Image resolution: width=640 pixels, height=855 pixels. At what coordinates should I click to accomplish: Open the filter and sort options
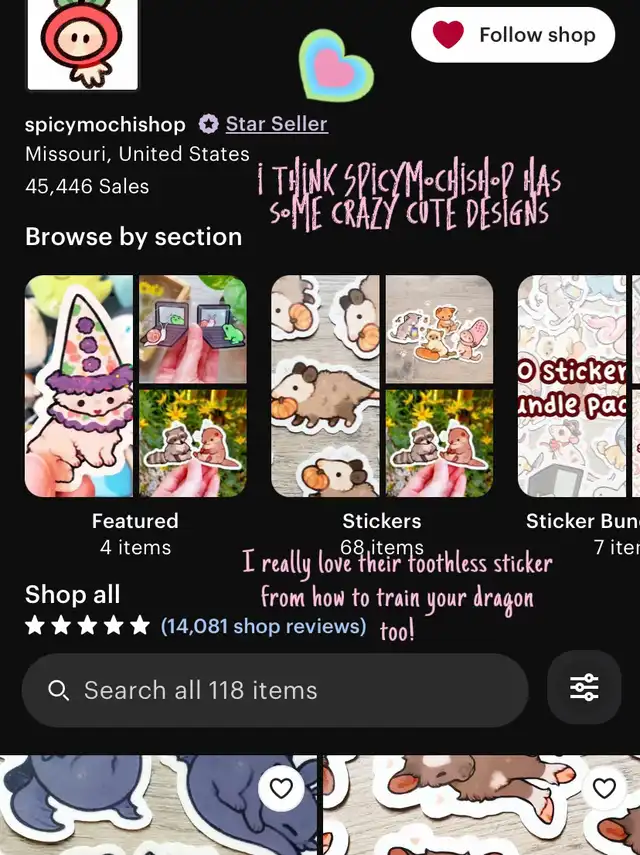pyautogui.click(x=584, y=688)
